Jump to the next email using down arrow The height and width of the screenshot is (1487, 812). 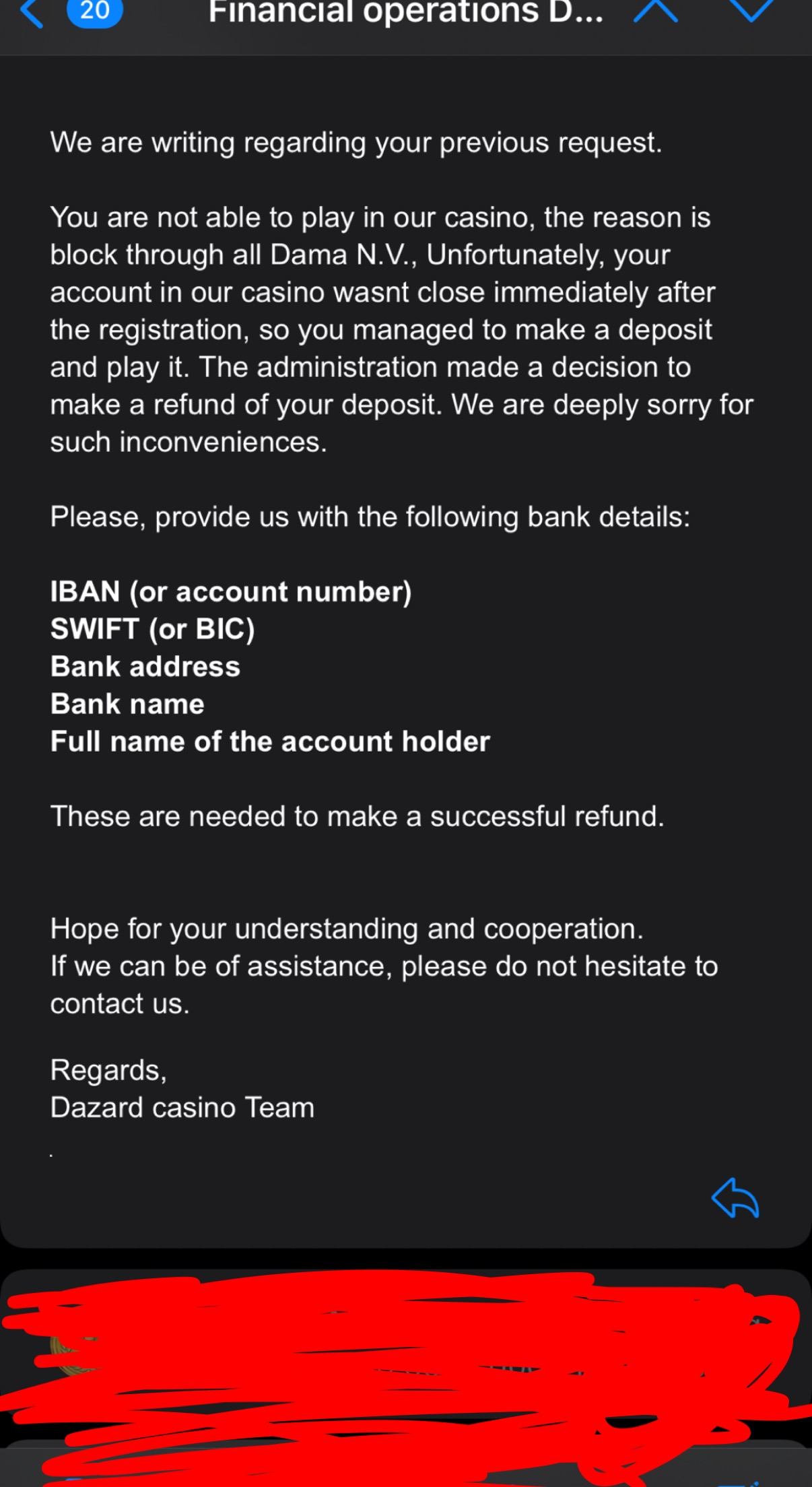(x=751, y=9)
